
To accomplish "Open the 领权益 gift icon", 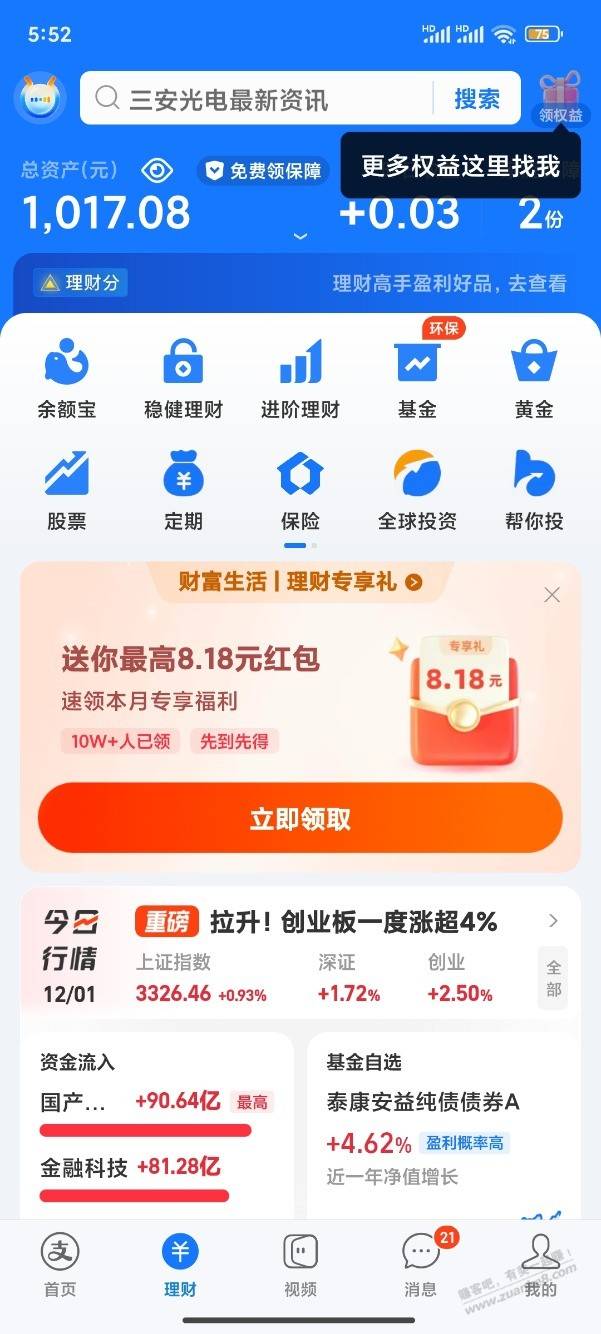I will 561,98.
